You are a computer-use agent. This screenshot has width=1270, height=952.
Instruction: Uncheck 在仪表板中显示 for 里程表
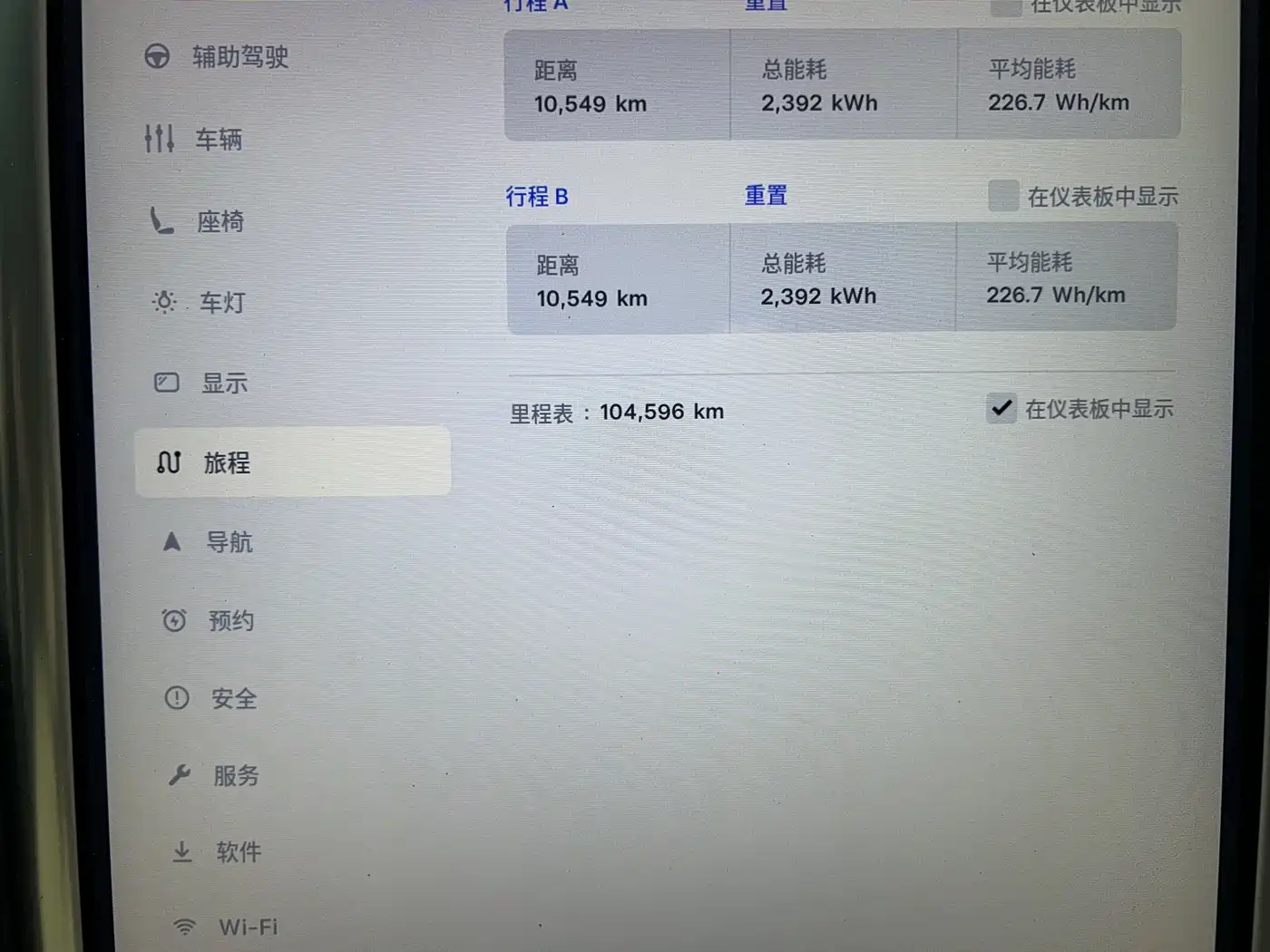(1001, 409)
